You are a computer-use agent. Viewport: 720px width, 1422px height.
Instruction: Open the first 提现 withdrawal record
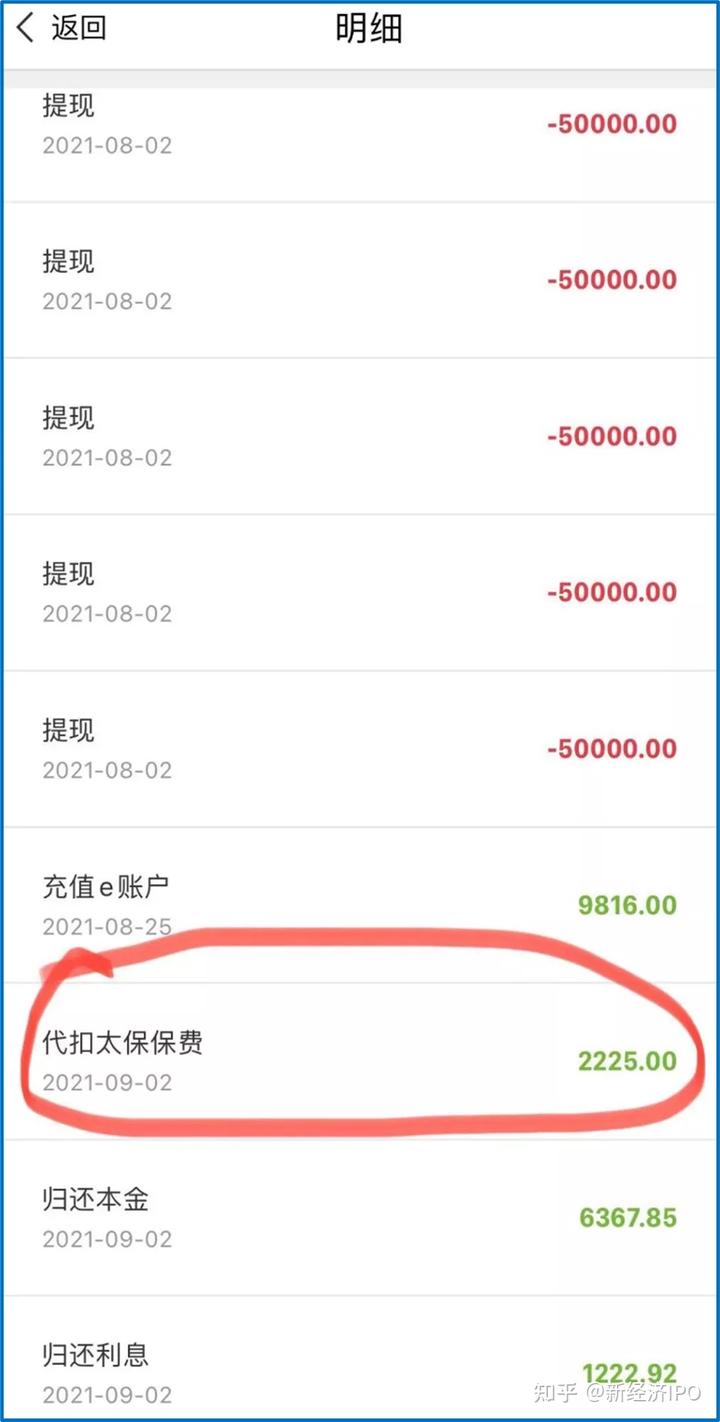68,107
